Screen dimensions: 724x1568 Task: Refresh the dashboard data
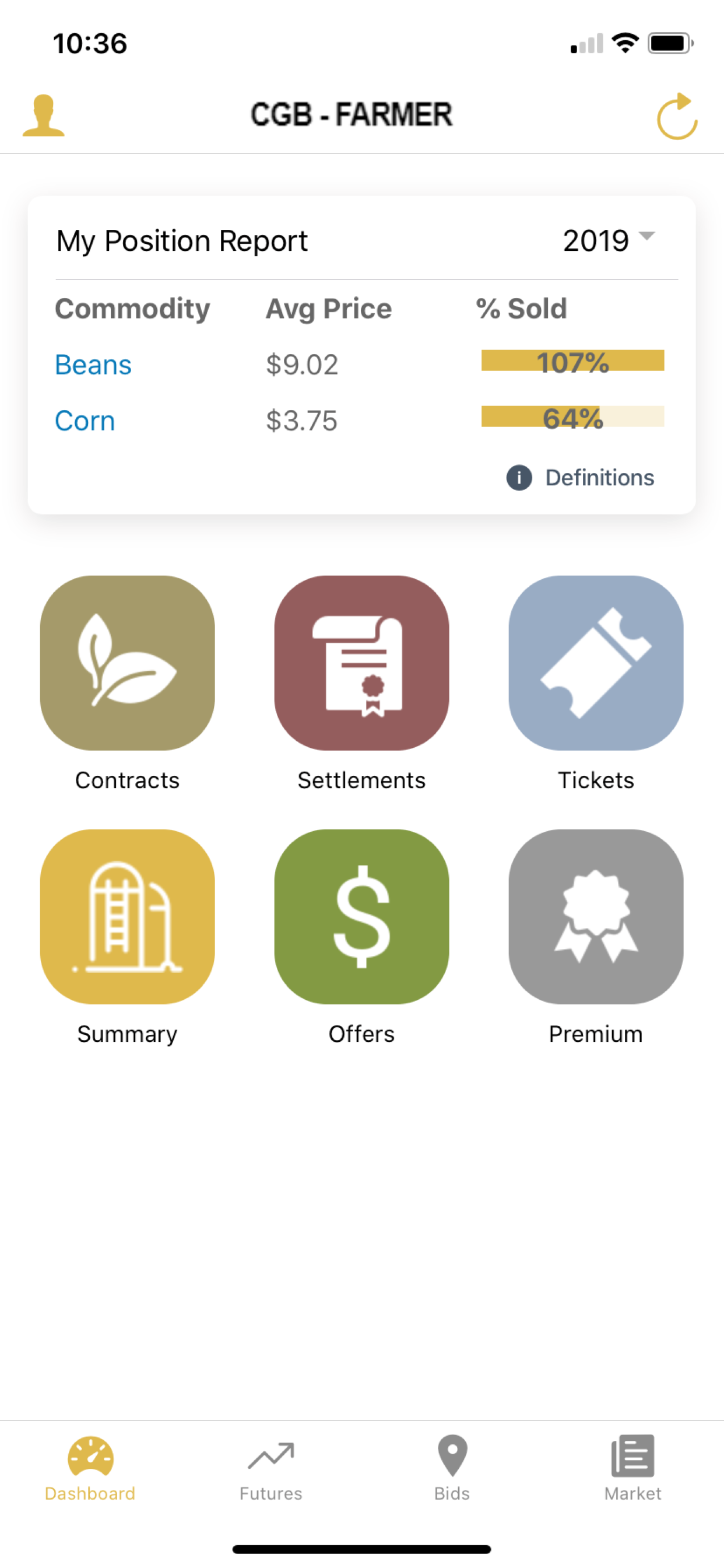pos(677,116)
